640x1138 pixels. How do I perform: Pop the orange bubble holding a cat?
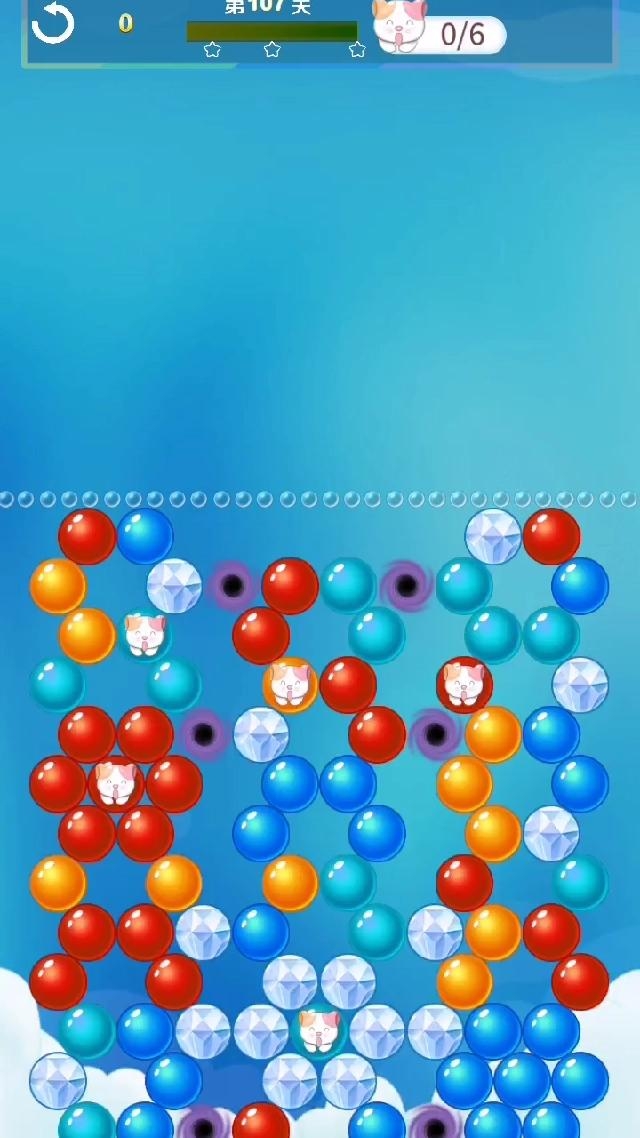coord(290,685)
